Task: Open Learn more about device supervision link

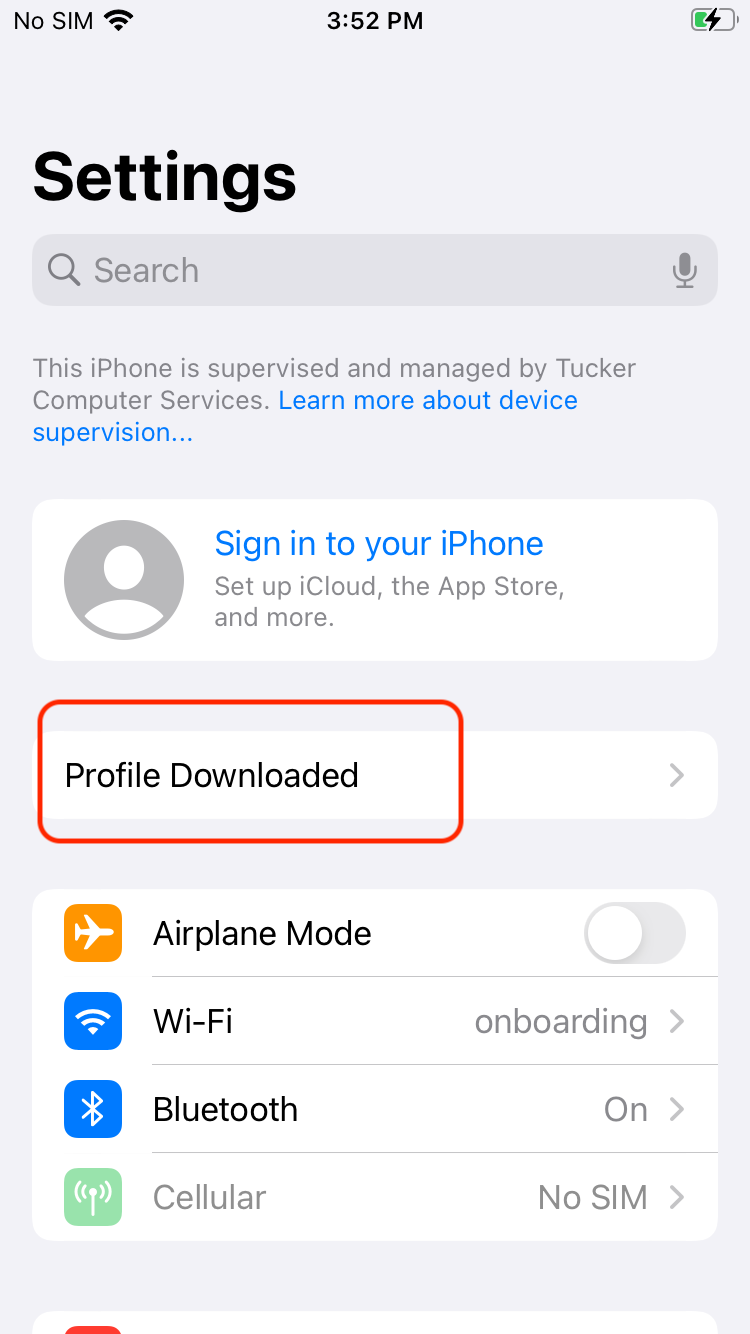Action: [427, 401]
